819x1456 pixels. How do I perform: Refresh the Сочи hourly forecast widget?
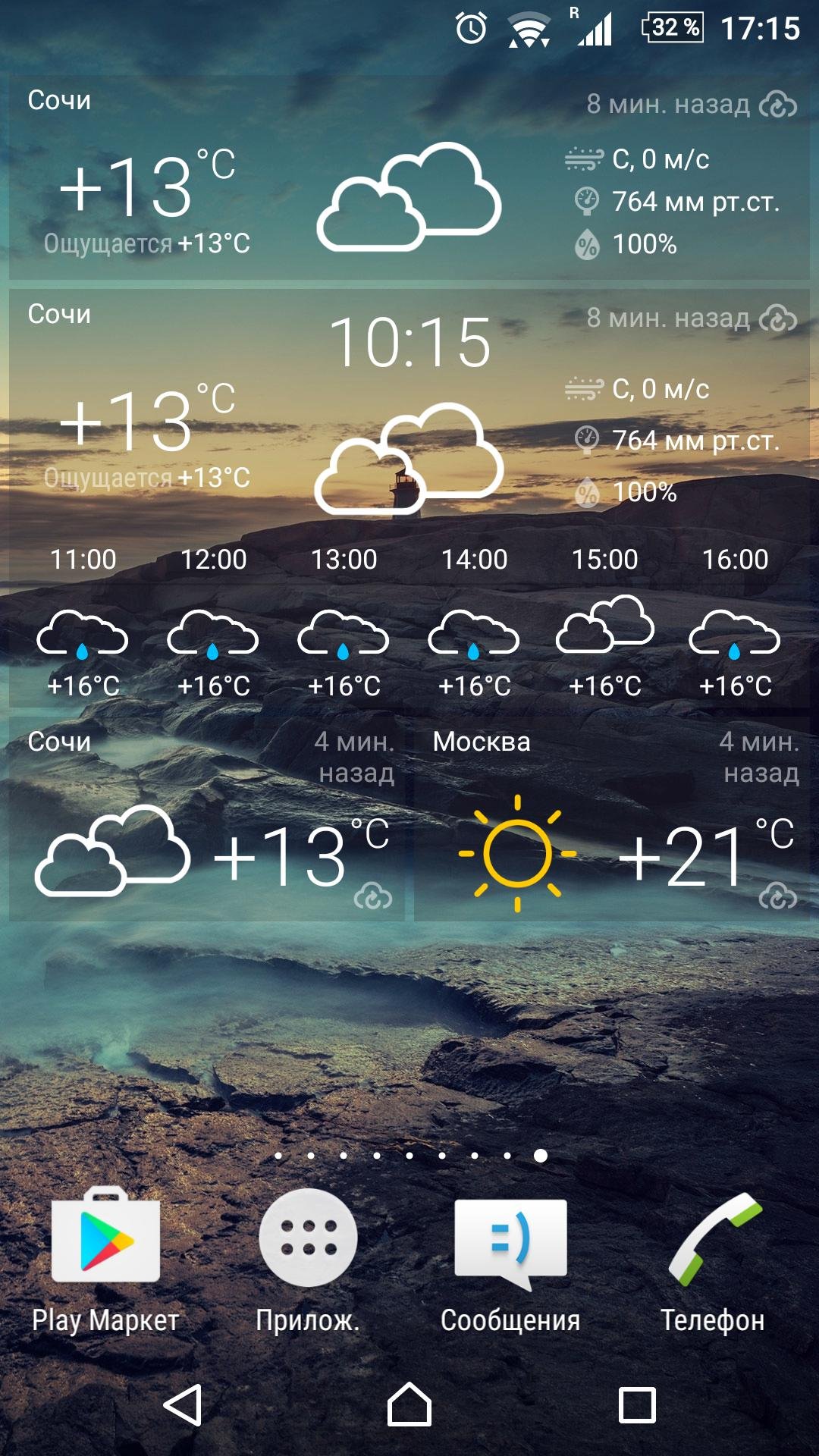[x=777, y=318]
